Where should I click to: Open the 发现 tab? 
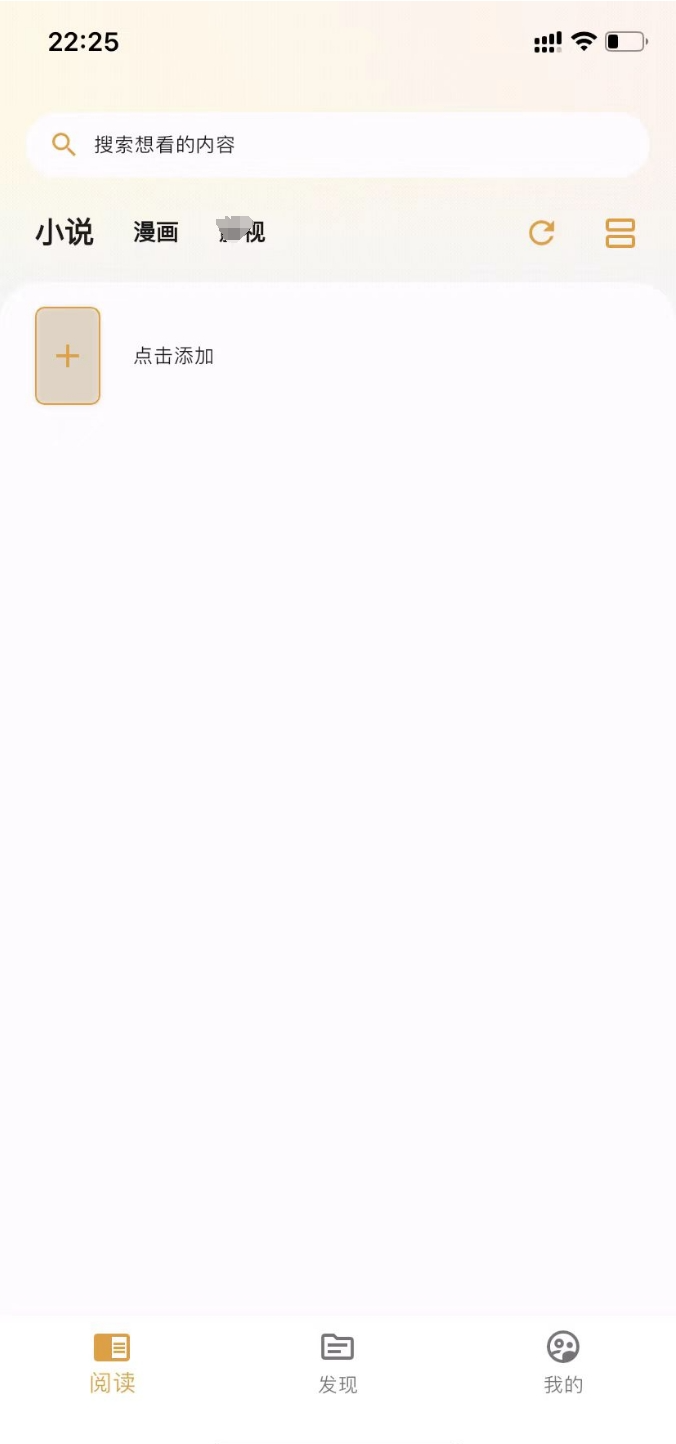[x=338, y=1362]
